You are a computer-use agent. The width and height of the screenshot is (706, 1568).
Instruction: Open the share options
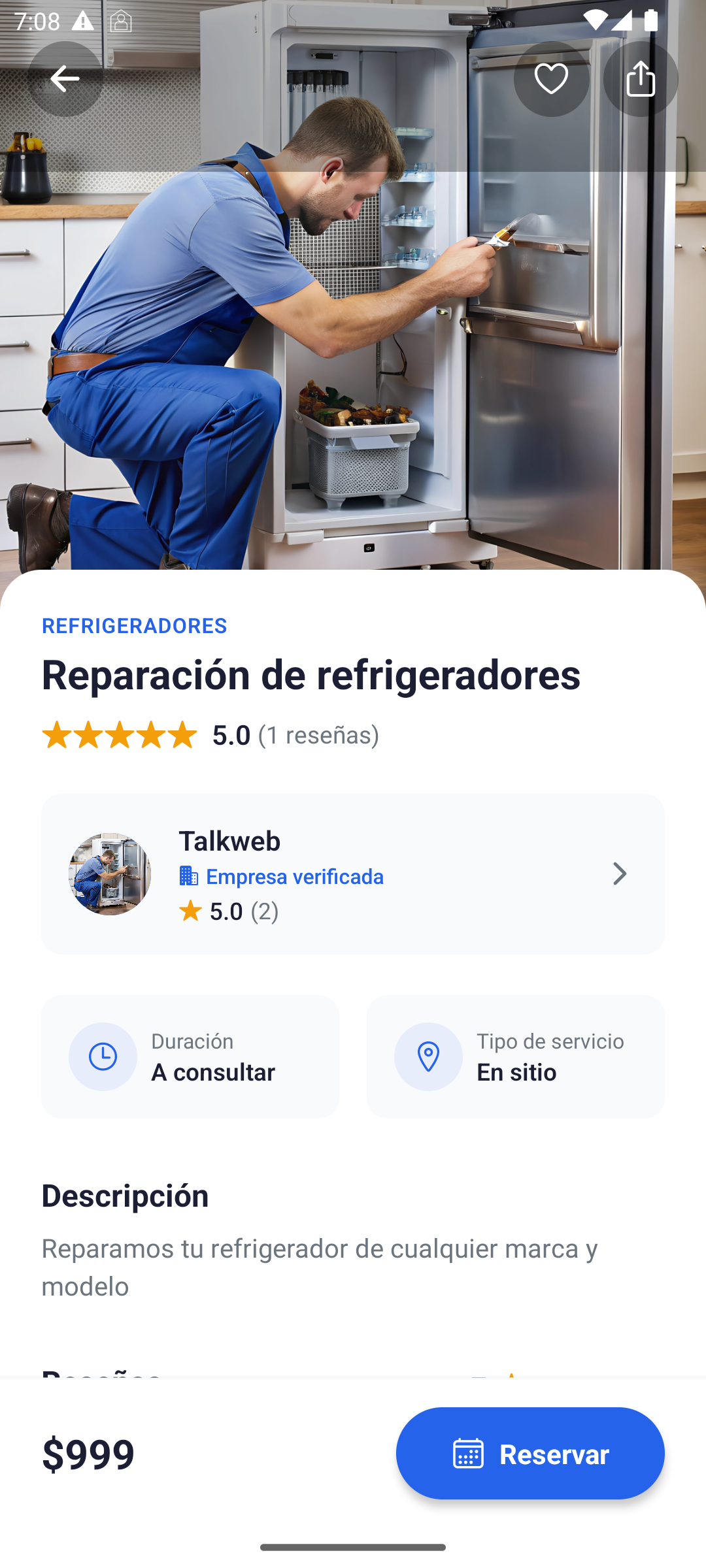(x=640, y=79)
